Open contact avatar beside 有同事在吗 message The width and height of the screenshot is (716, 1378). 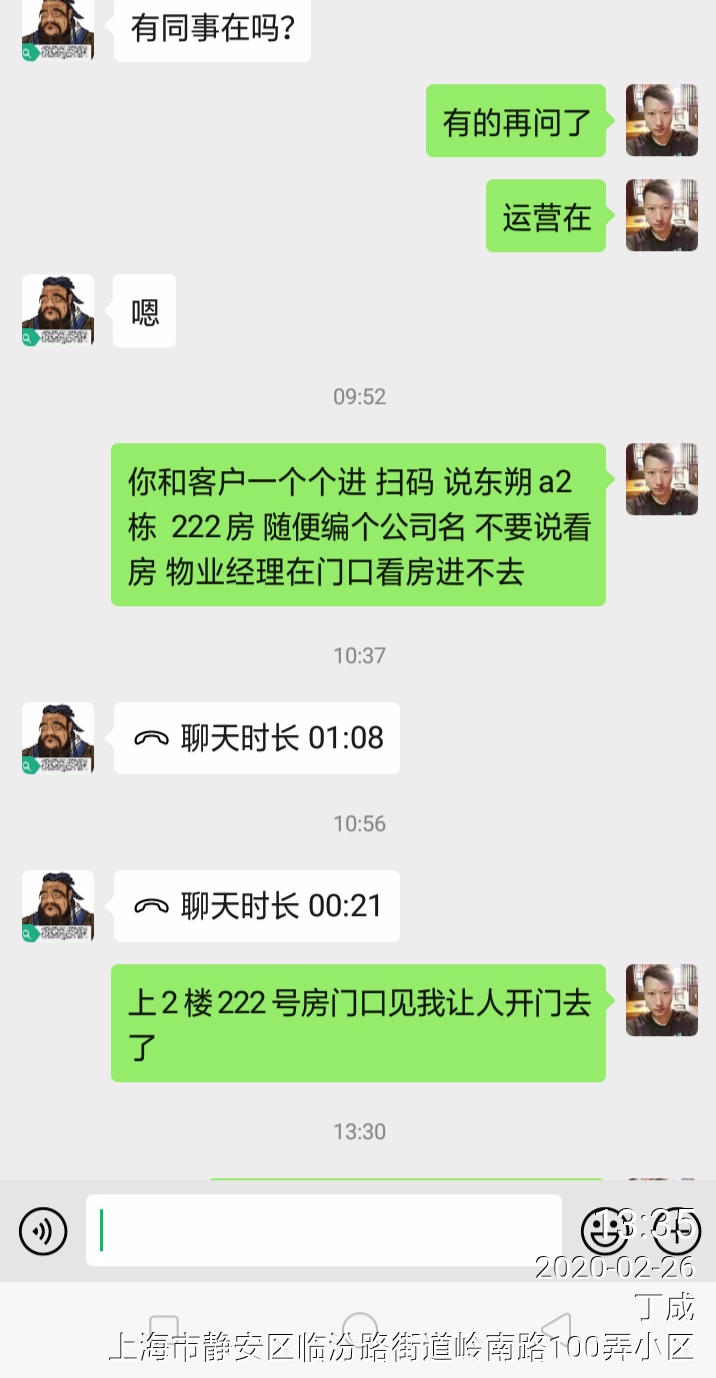point(58,28)
